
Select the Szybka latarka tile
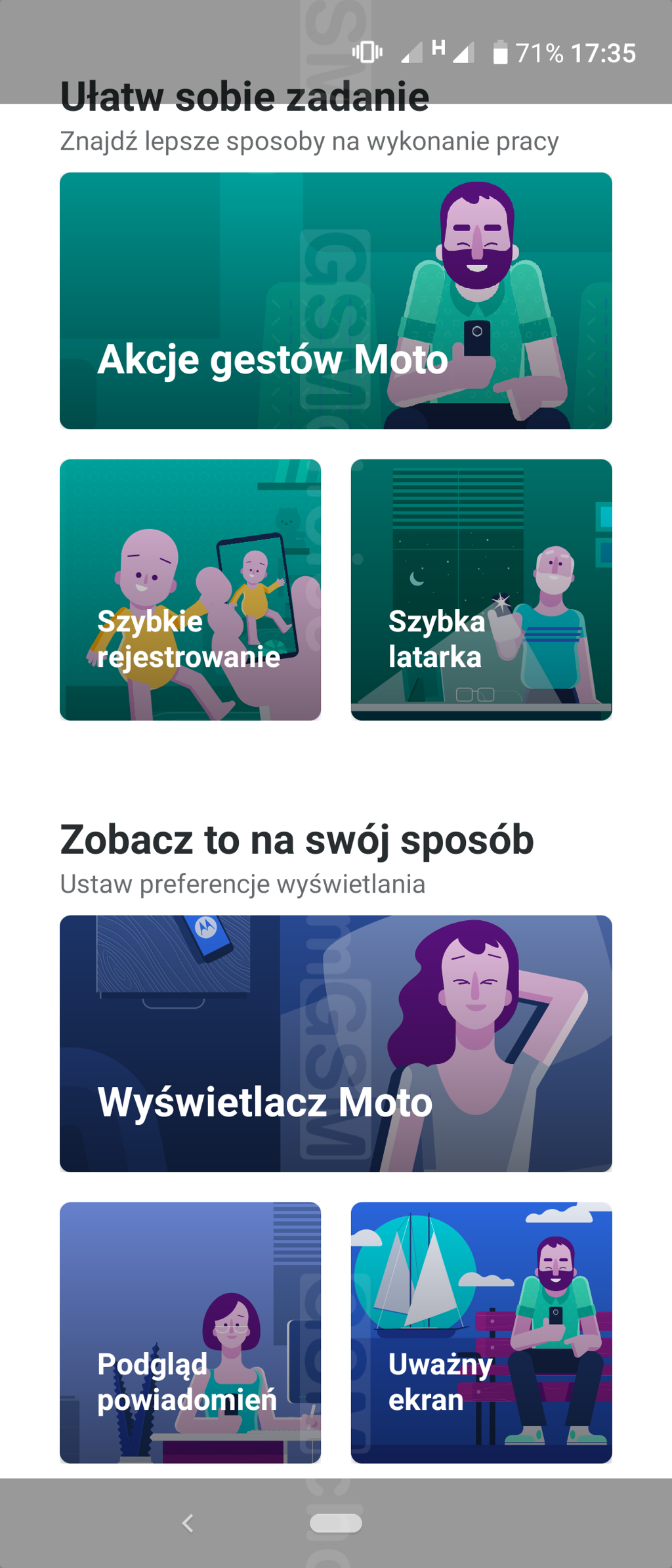point(481,589)
